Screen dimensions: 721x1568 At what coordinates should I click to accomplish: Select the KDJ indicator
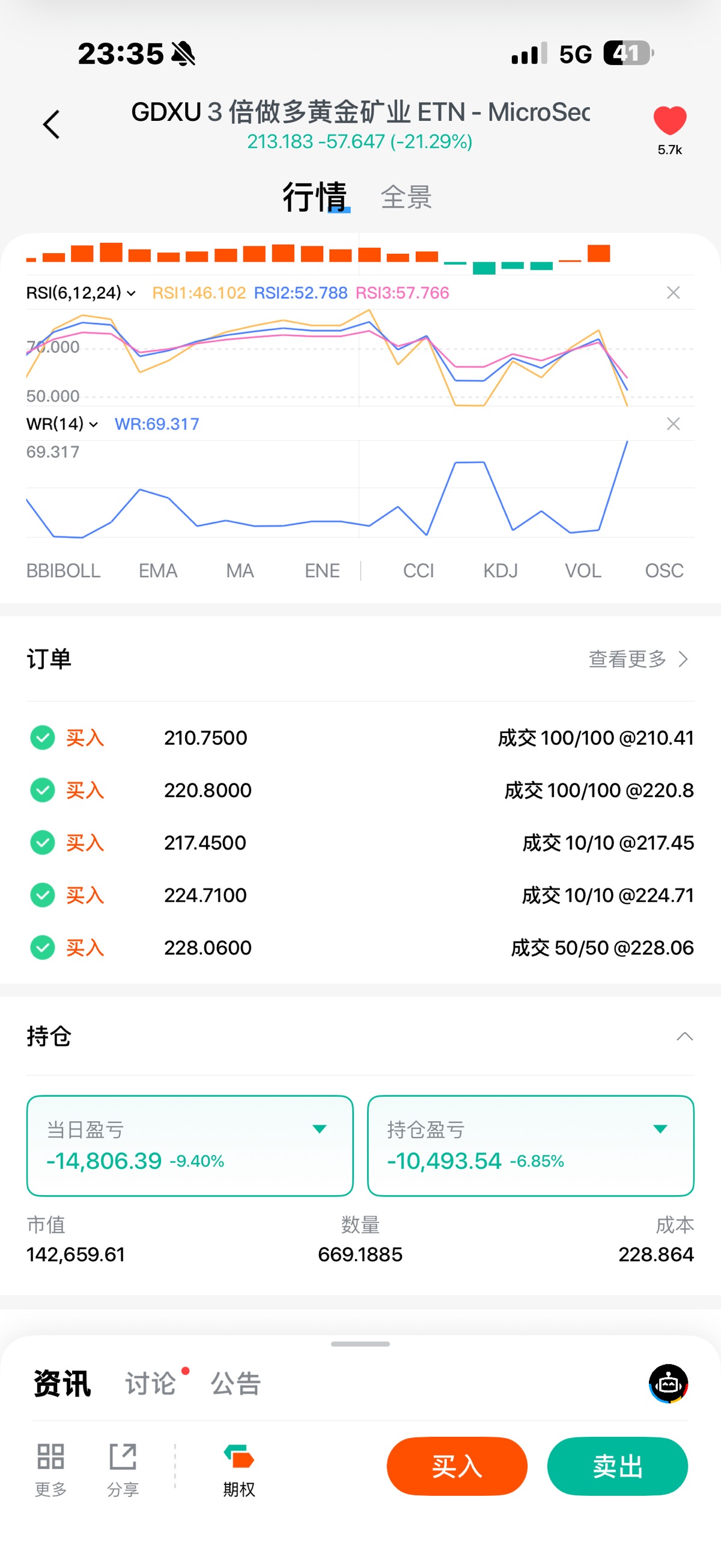point(500,571)
